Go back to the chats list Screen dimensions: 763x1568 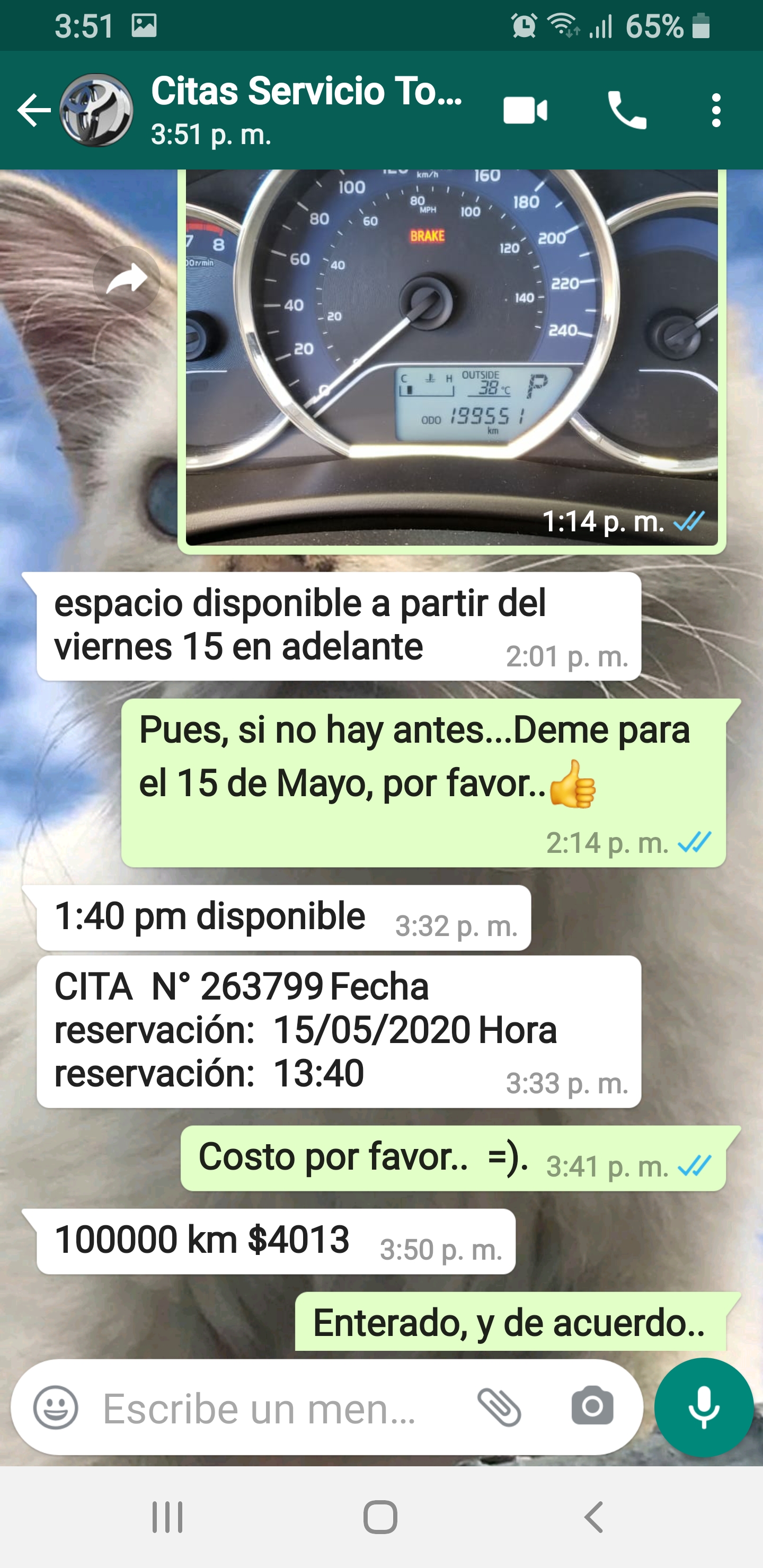point(33,110)
